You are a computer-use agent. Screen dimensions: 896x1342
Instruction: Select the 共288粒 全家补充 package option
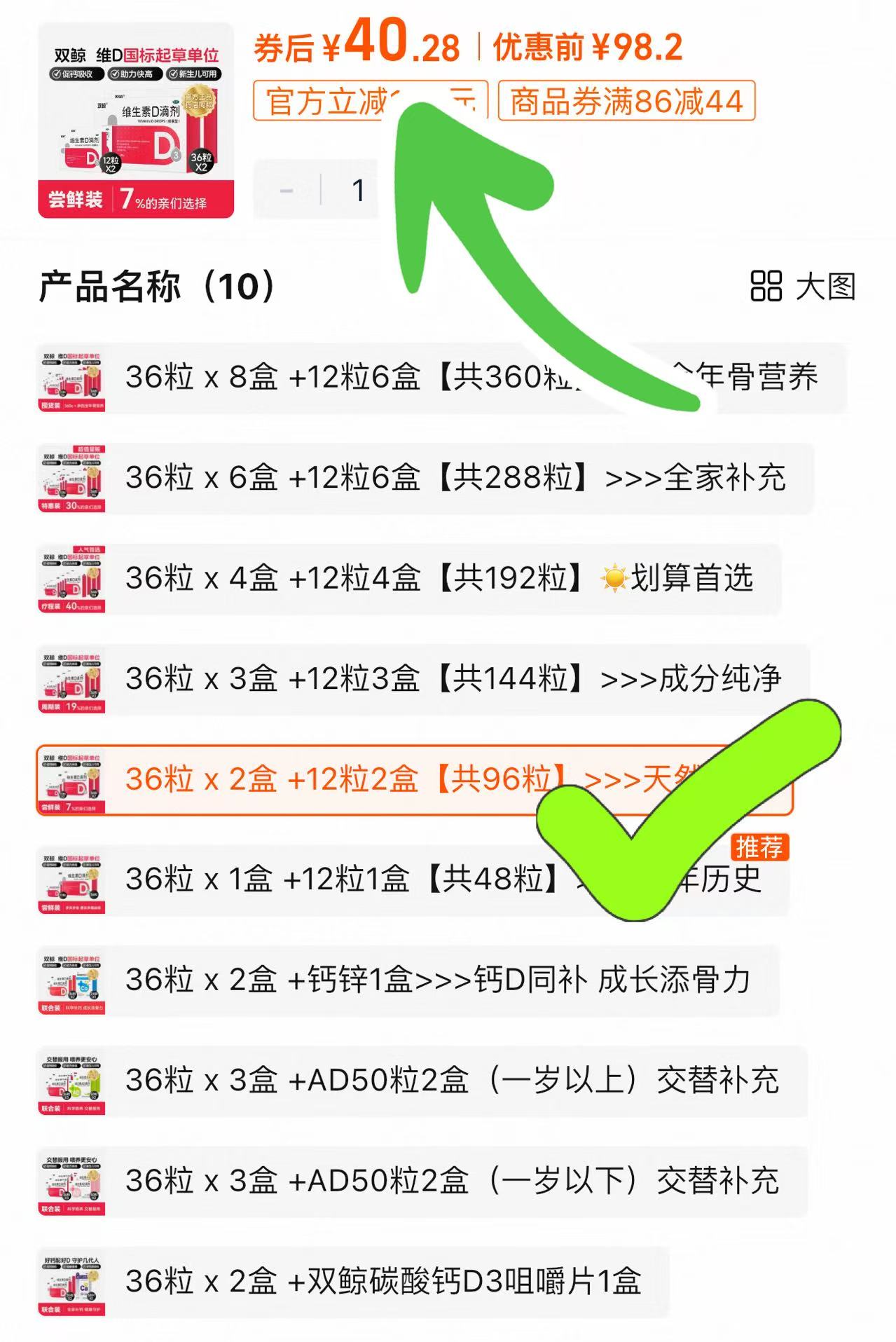point(420,479)
